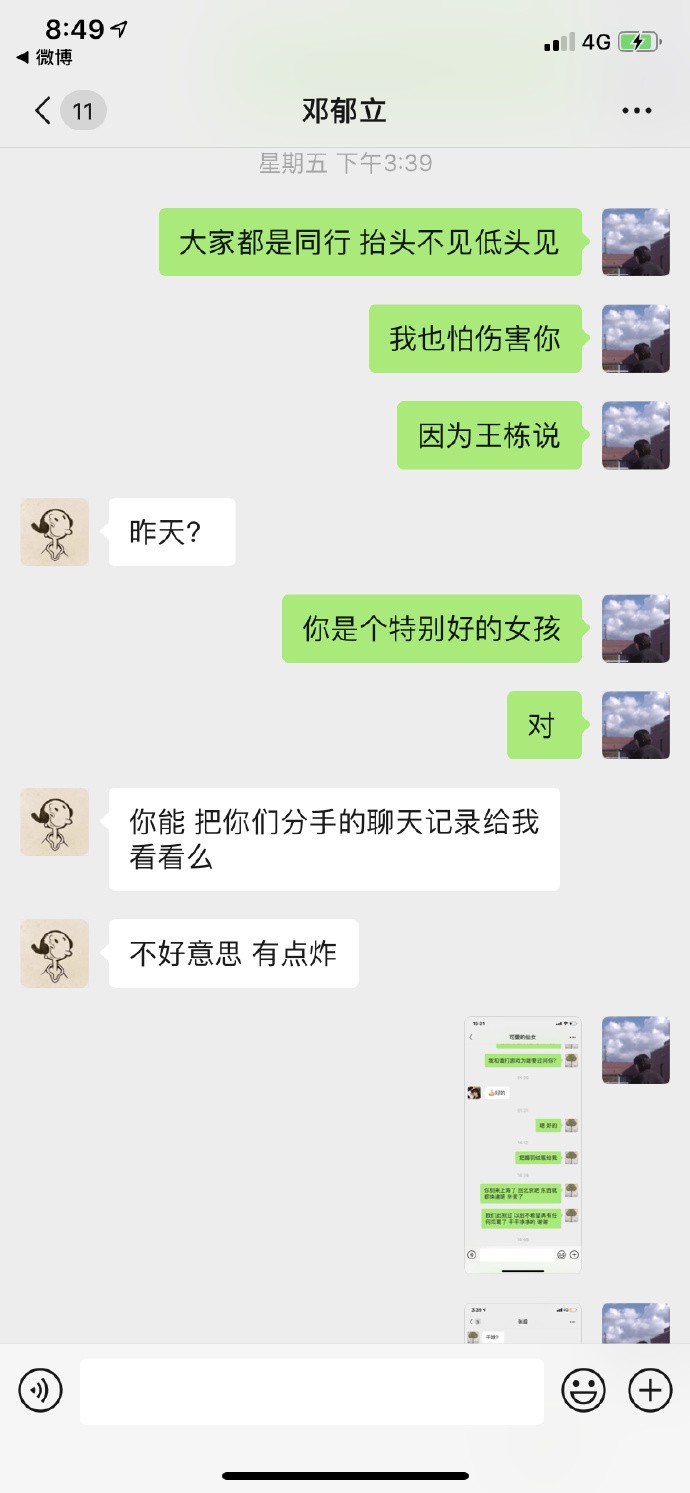Tap my avatar beside 大家都是同行 message
The height and width of the screenshot is (1493, 690).
click(x=635, y=242)
